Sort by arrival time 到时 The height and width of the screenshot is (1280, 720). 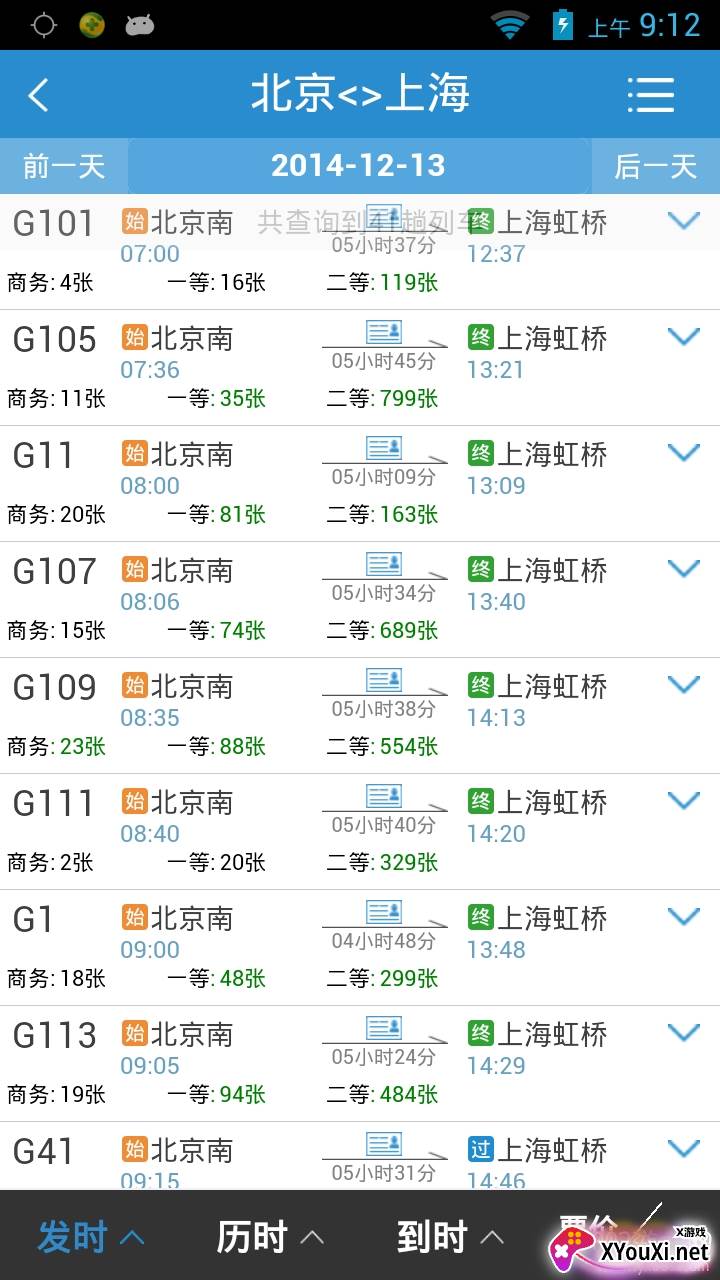point(450,1237)
